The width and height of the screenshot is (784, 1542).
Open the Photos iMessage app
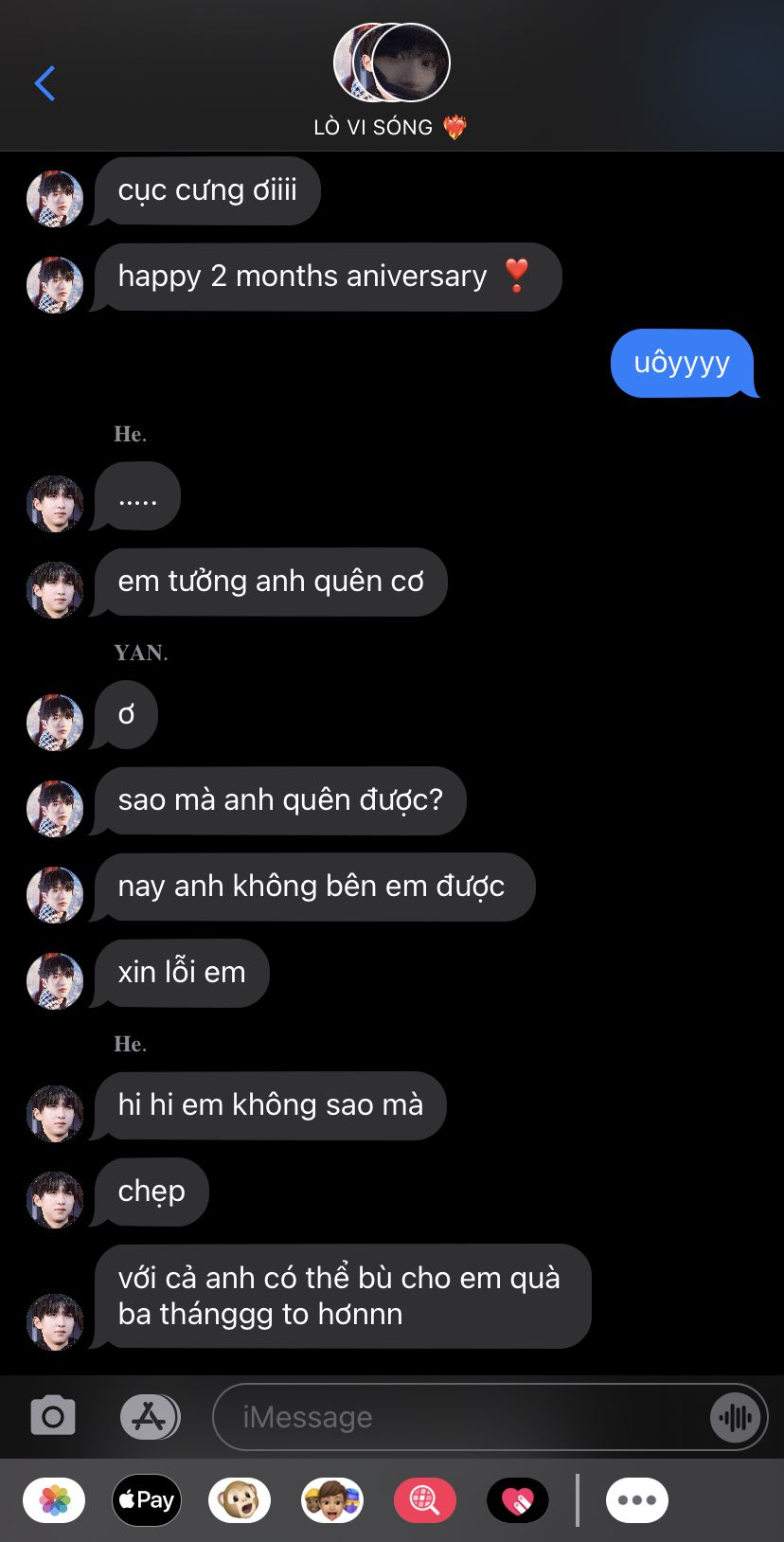tap(54, 1500)
